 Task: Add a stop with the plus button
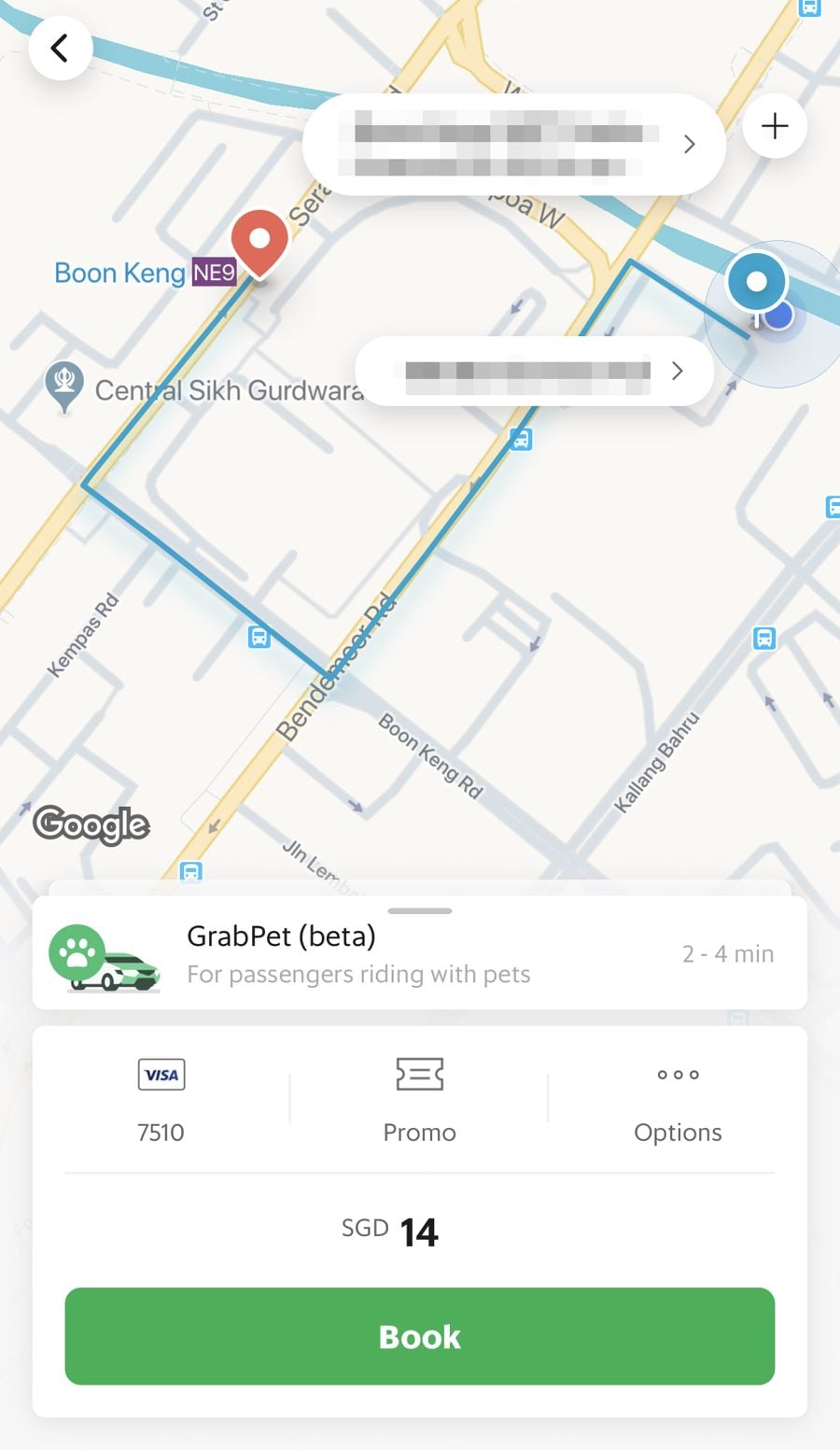tap(775, 126)
